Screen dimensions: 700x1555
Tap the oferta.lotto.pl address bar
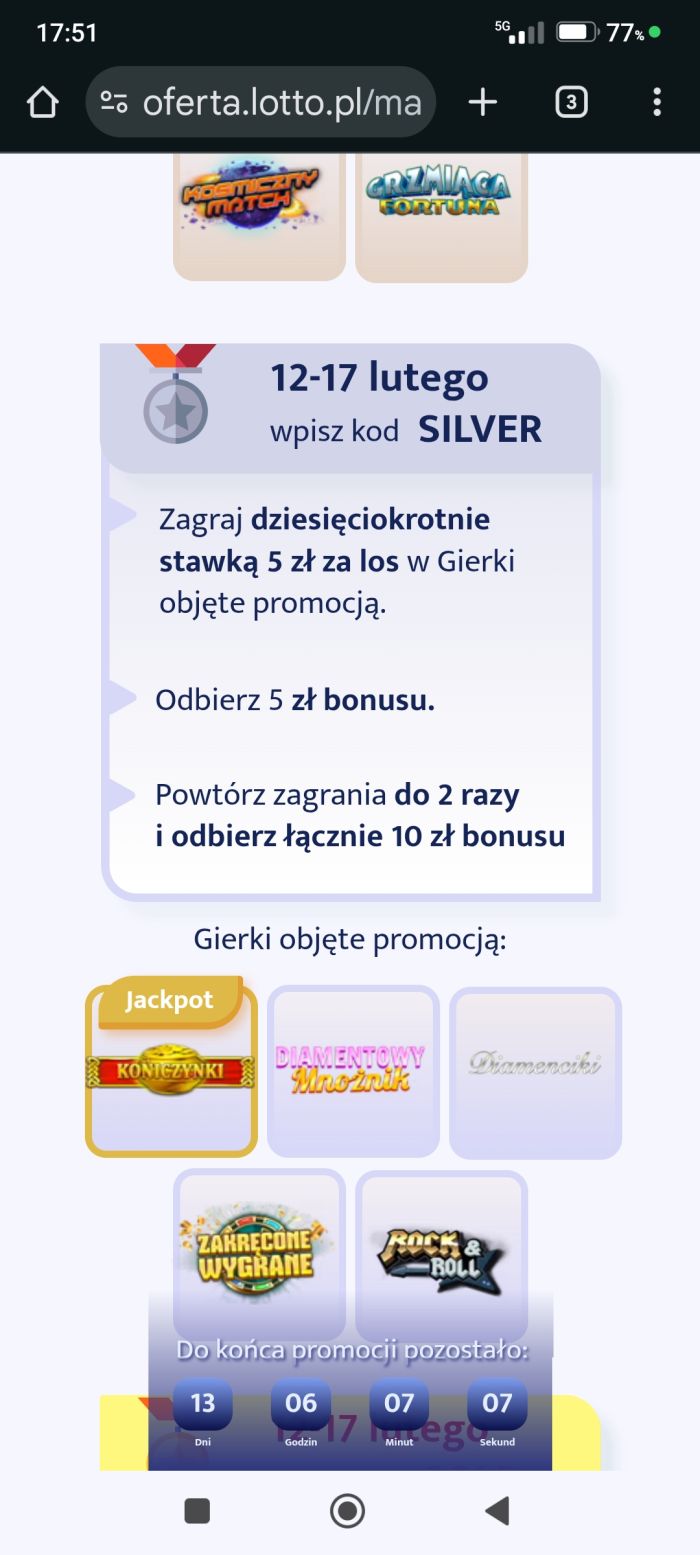point(262,102)
